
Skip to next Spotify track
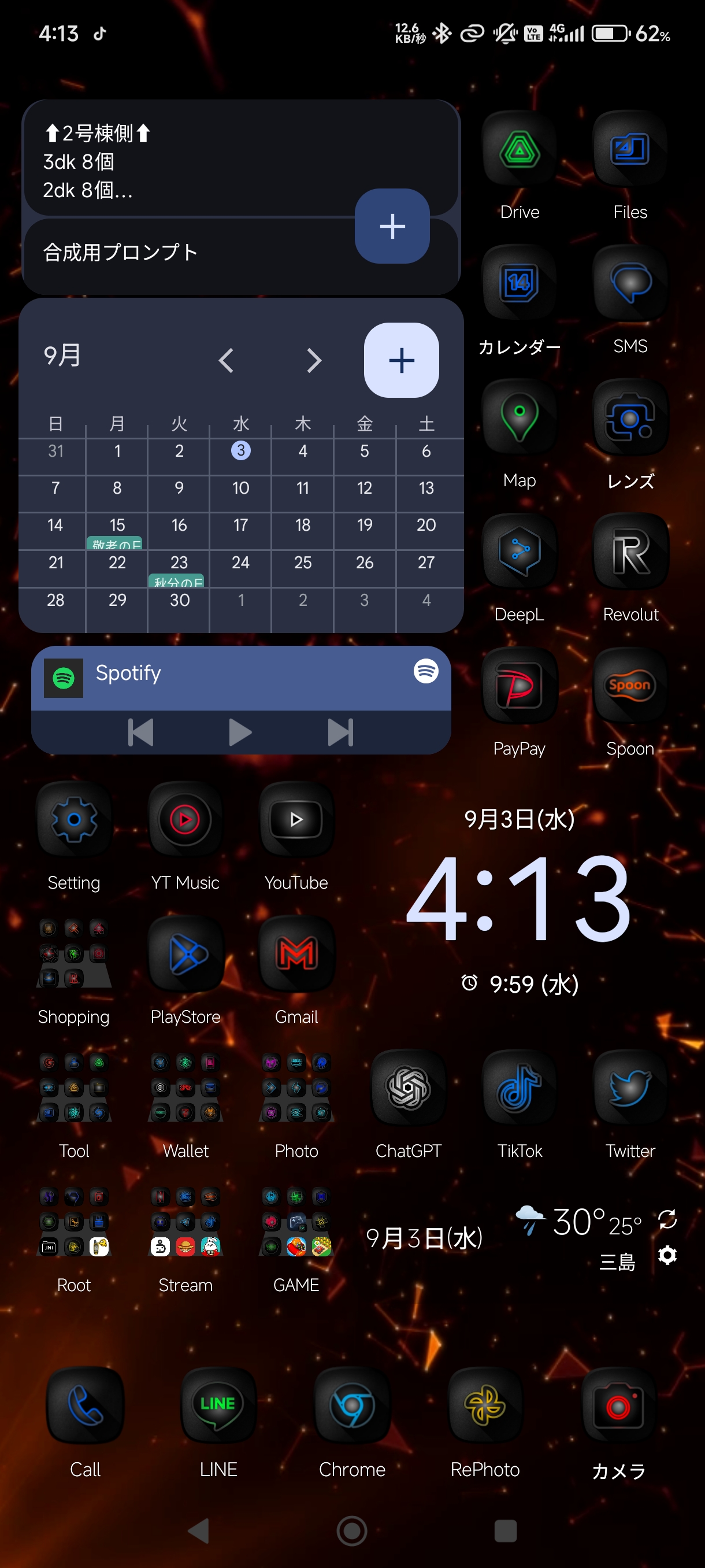(340, 733)
